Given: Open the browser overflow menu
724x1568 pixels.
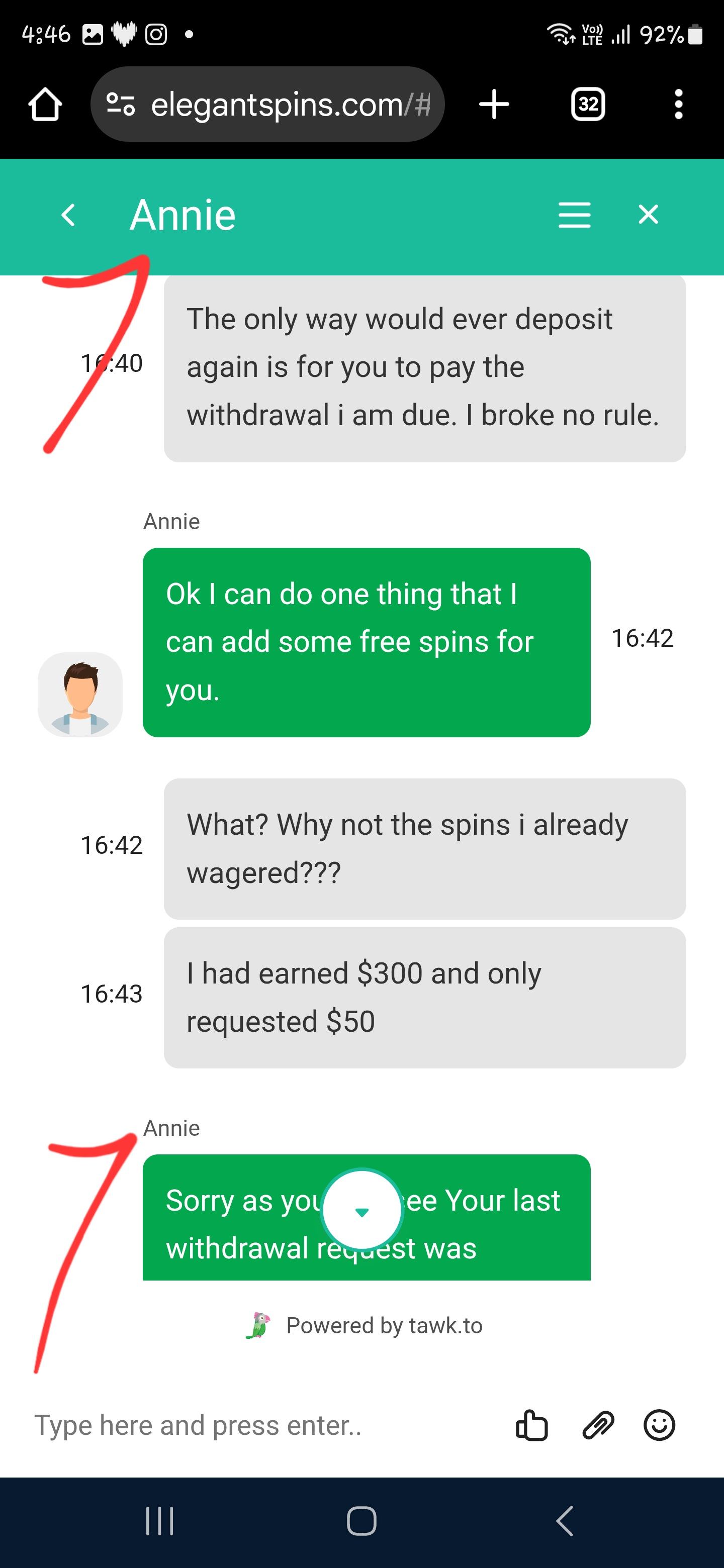Looking at the screenshot, I should point(678,105).
